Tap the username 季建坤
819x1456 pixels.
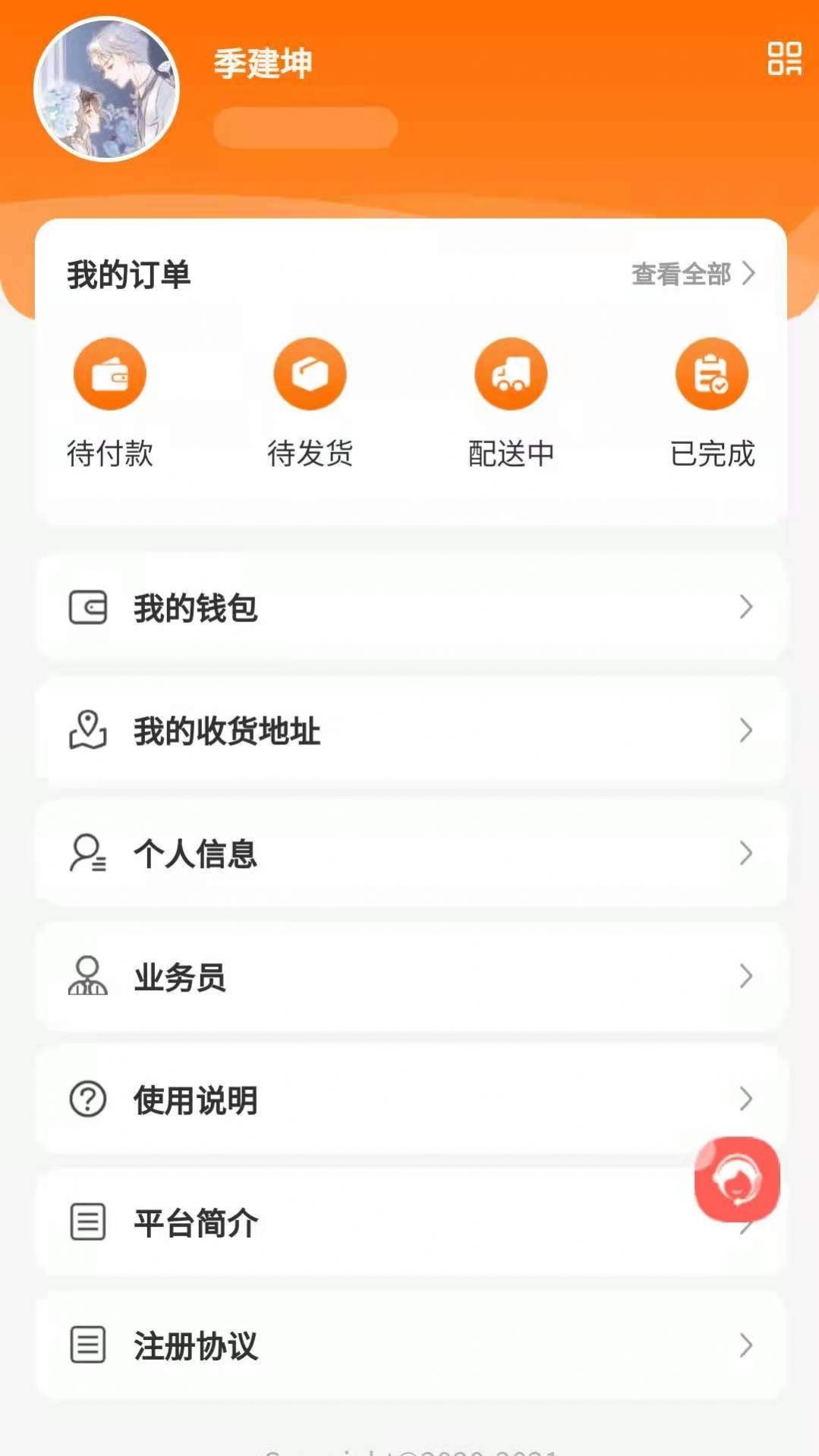pos(263,64)
